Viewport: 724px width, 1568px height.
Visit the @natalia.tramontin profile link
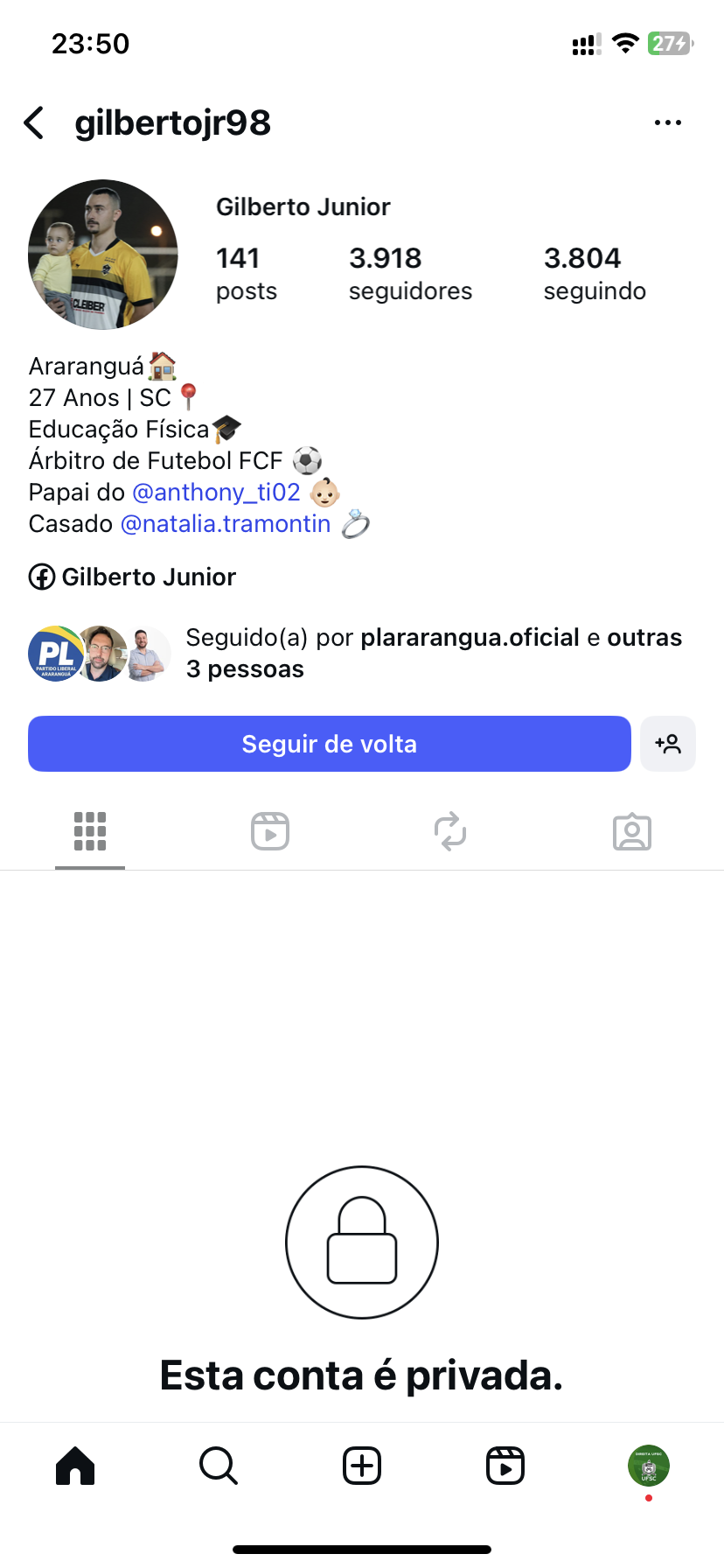226,524
